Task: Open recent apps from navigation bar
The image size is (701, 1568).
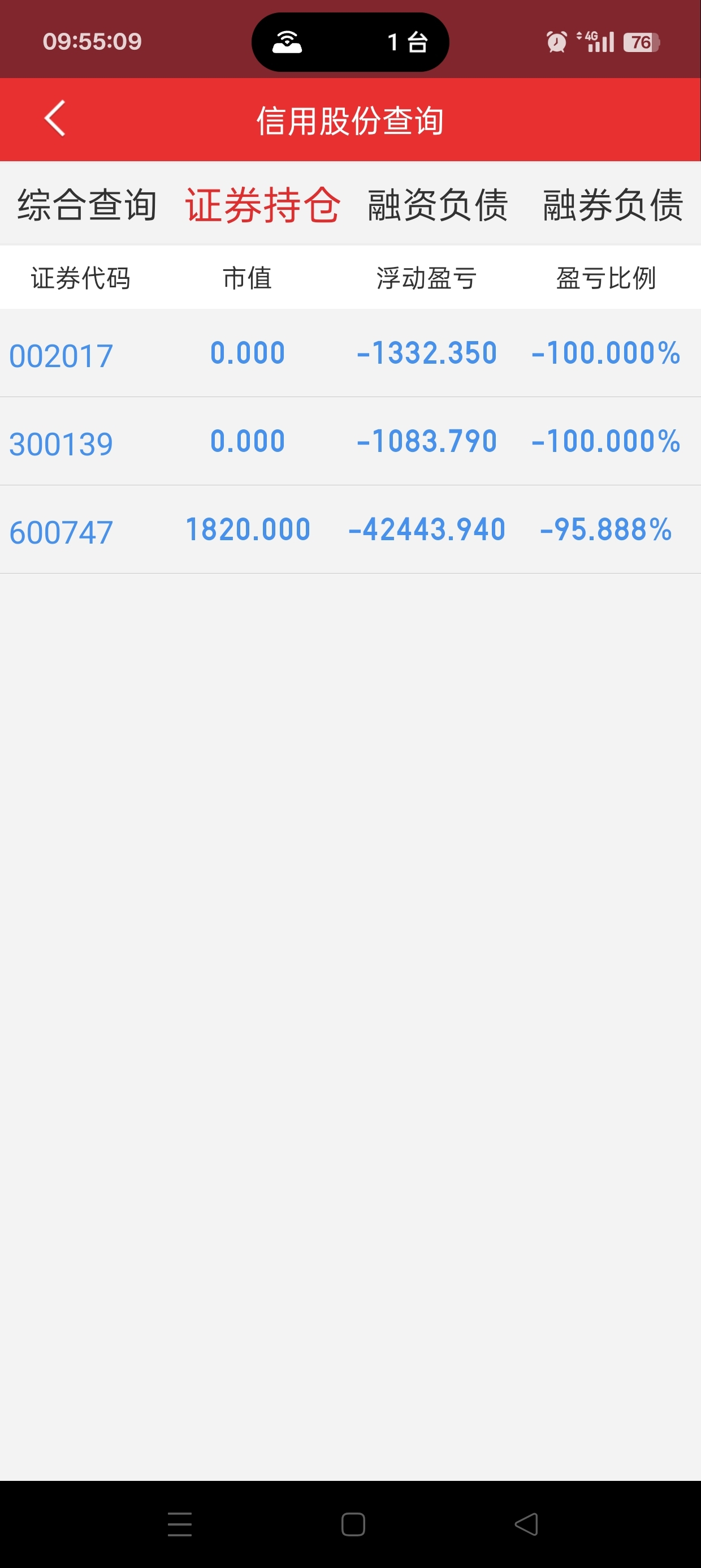Action: tap(180, 1524)
